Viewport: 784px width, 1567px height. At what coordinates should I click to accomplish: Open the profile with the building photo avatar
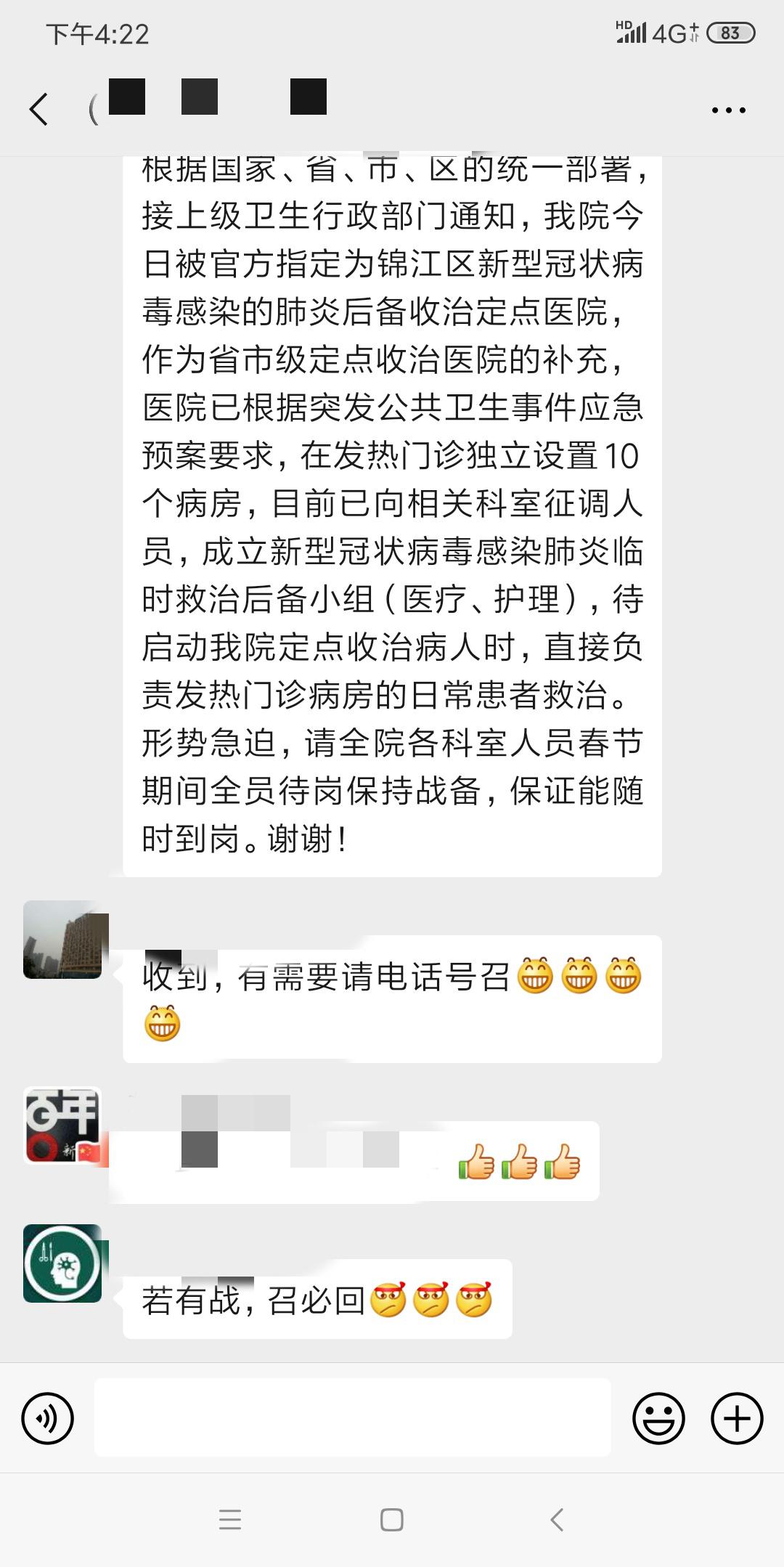[63, 940]
